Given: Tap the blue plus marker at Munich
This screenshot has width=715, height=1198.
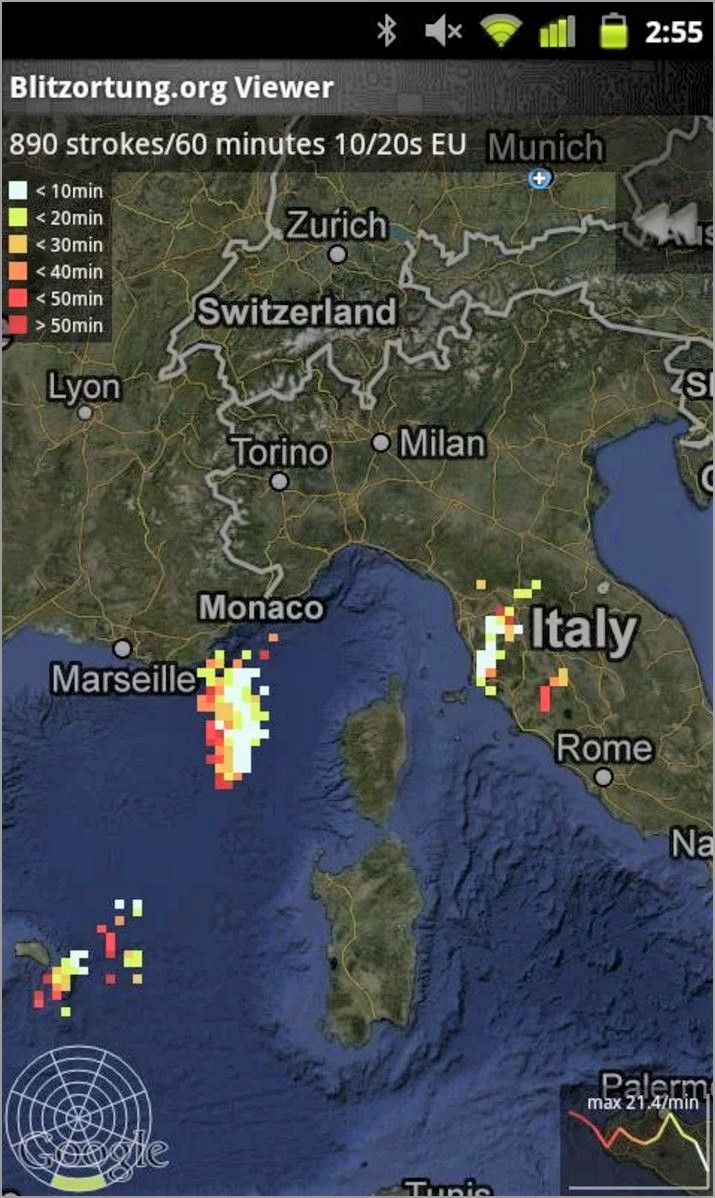Looking at the screenshot, I should (x=541, y=179).
